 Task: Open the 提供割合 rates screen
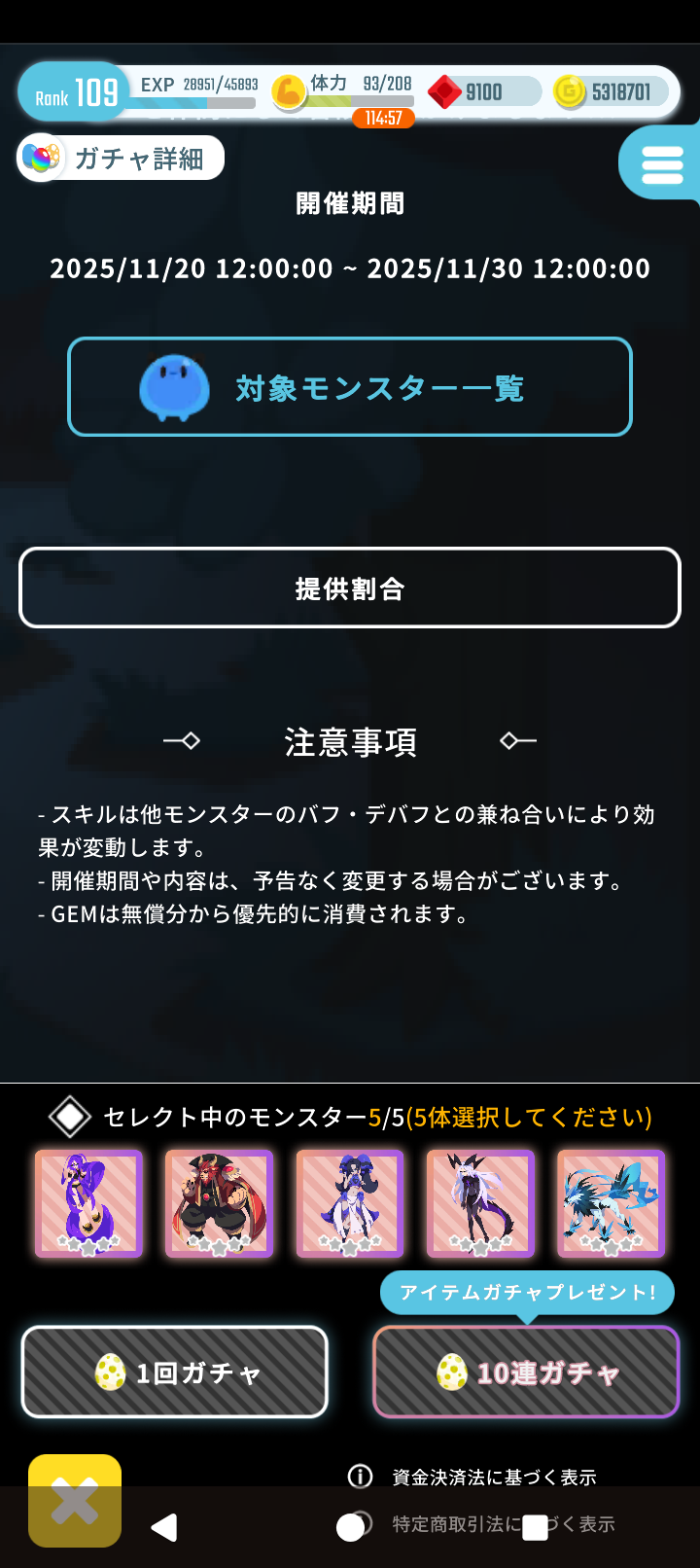pyautogui.click(x=350, y=588)
